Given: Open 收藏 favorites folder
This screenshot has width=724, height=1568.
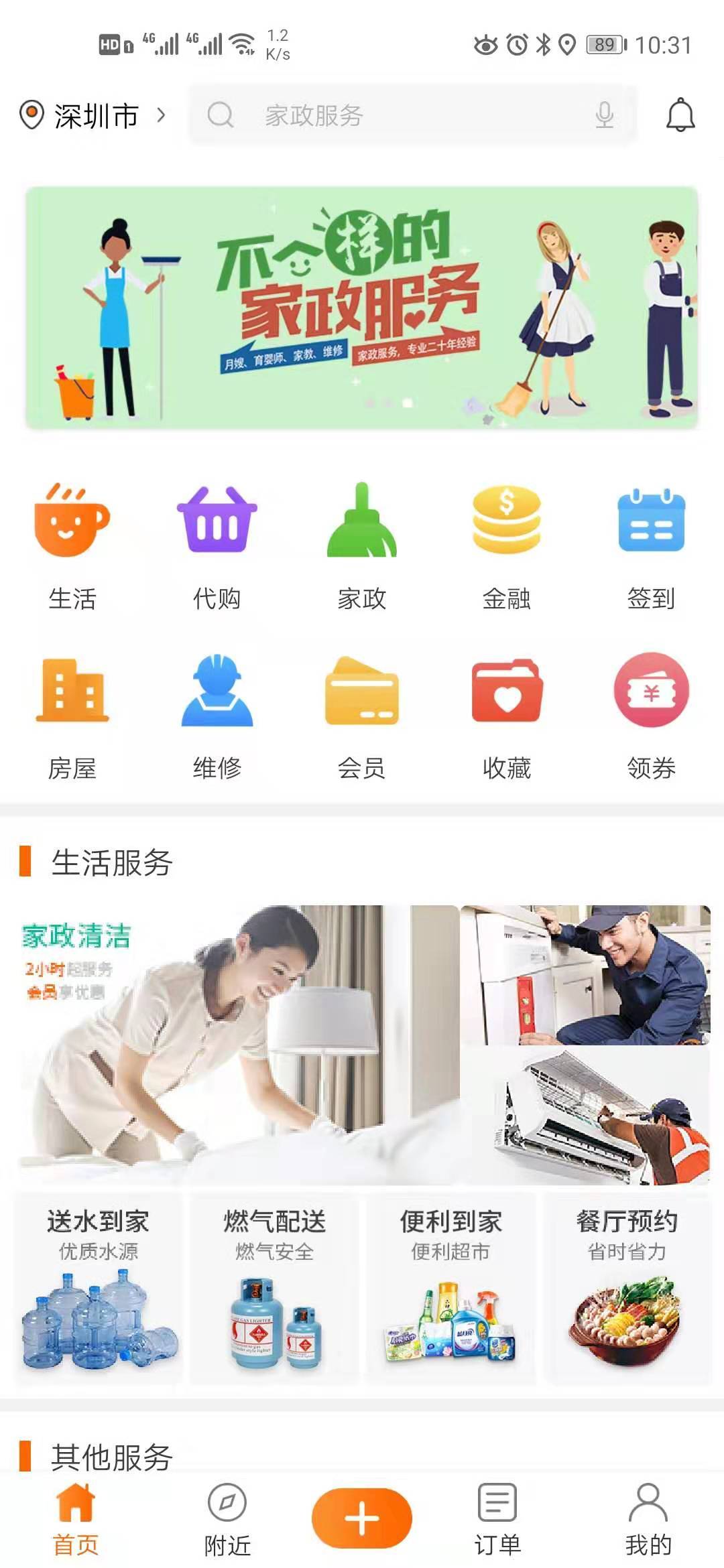Looking at the screenshot, I should (x=507, y=716).
